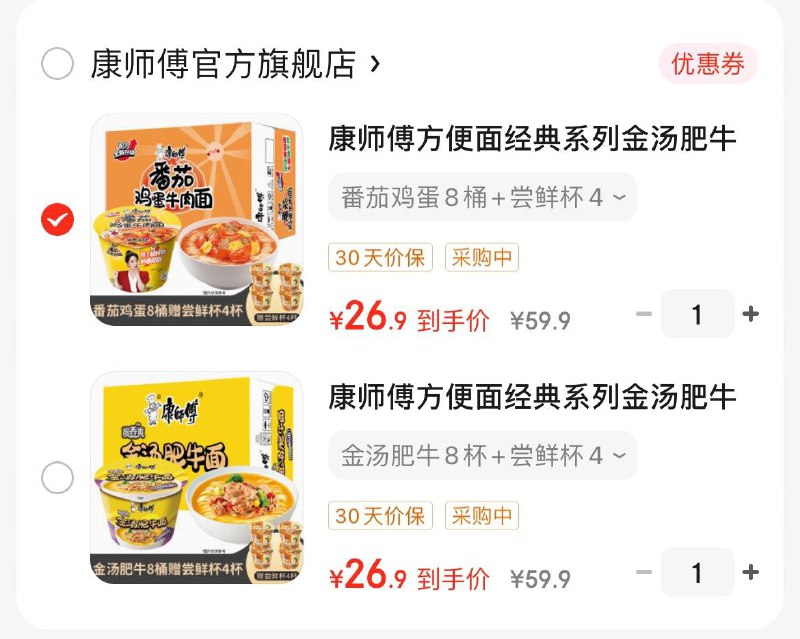Decrease the 番茄鸡蛋 item quantity

coord(644,314)
